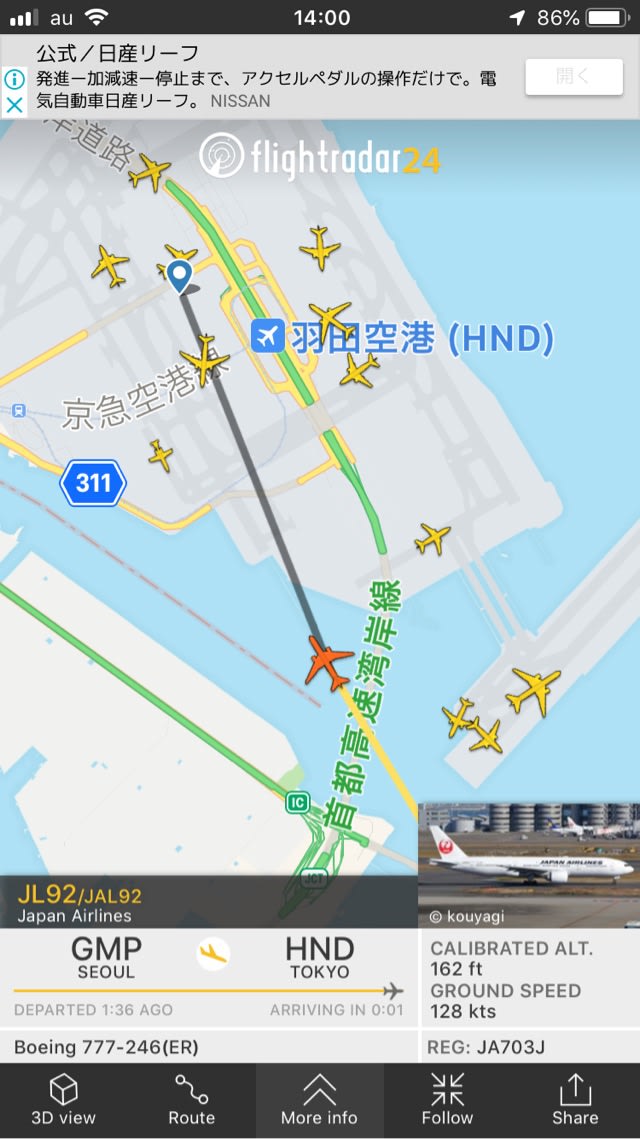Screen dimensions: 640x1139
Task: Share this flight
Action: tap(575, 1100)
